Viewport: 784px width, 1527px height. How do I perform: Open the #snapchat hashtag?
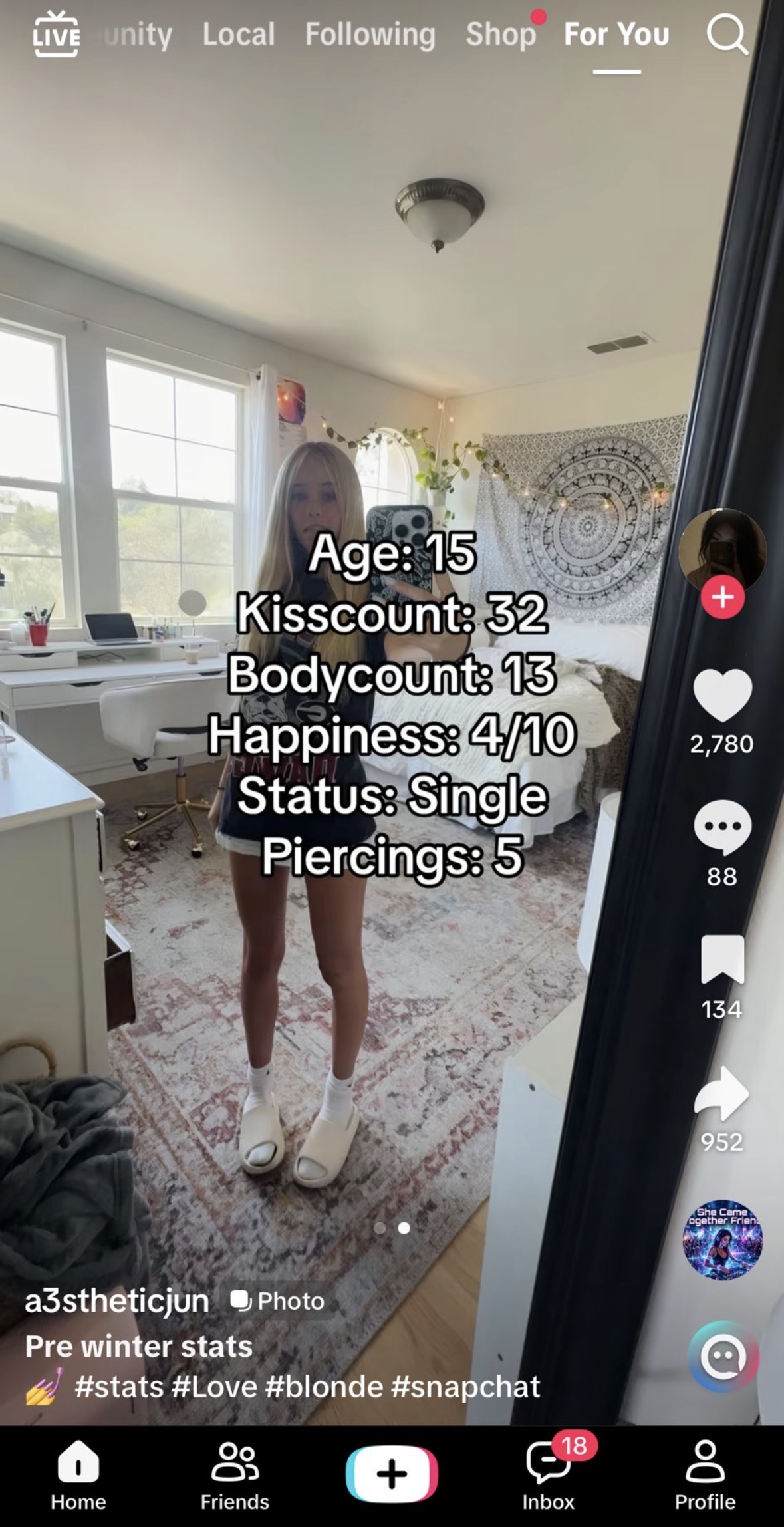tap(465, 1387)
